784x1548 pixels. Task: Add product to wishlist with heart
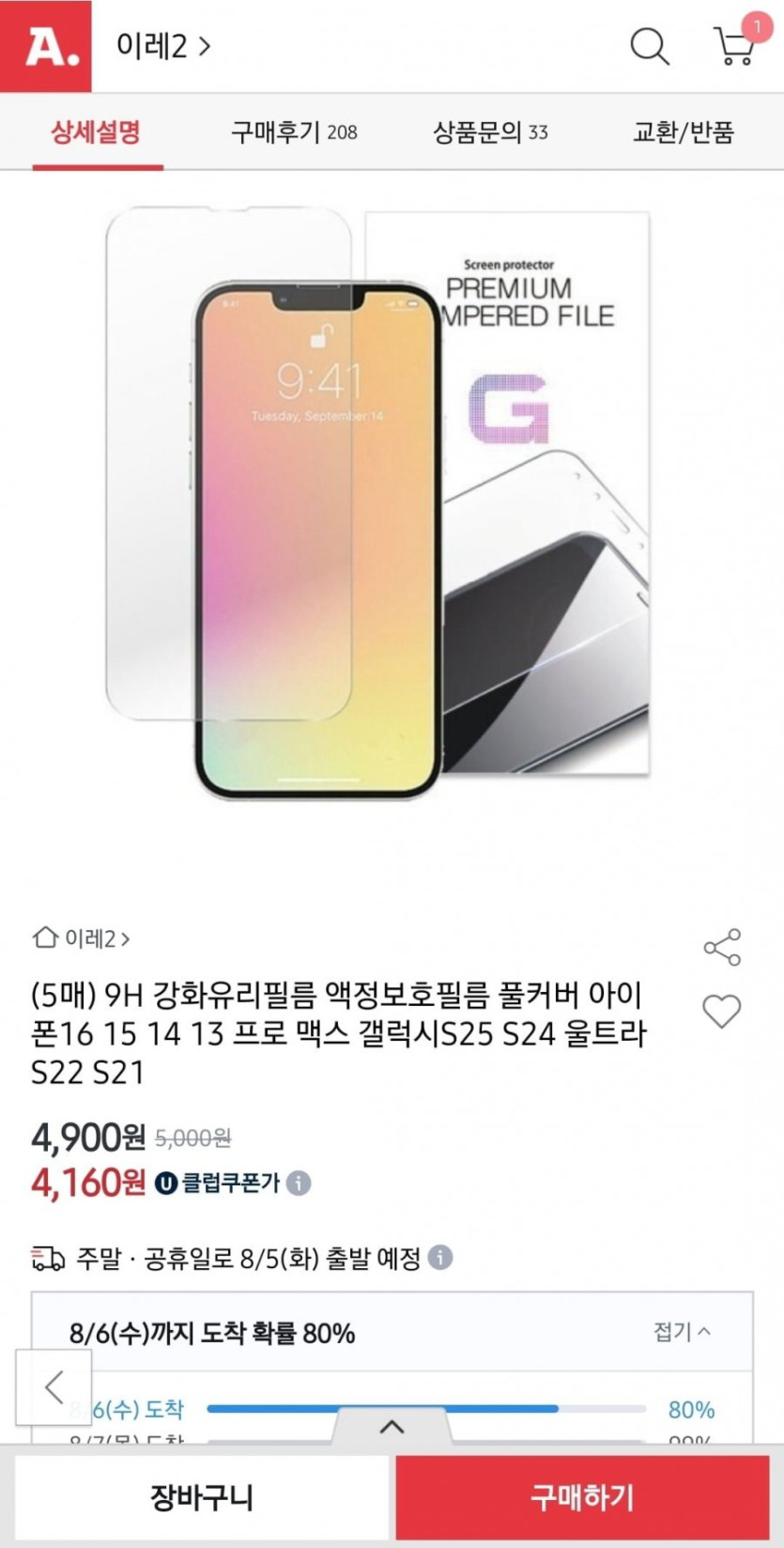[722, 1012]
